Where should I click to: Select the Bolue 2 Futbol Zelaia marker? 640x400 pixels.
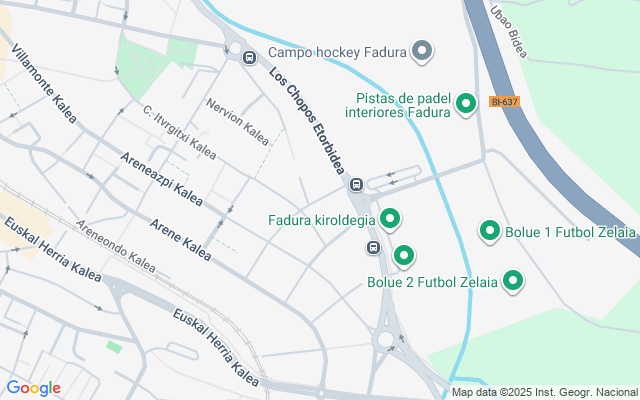513,281
